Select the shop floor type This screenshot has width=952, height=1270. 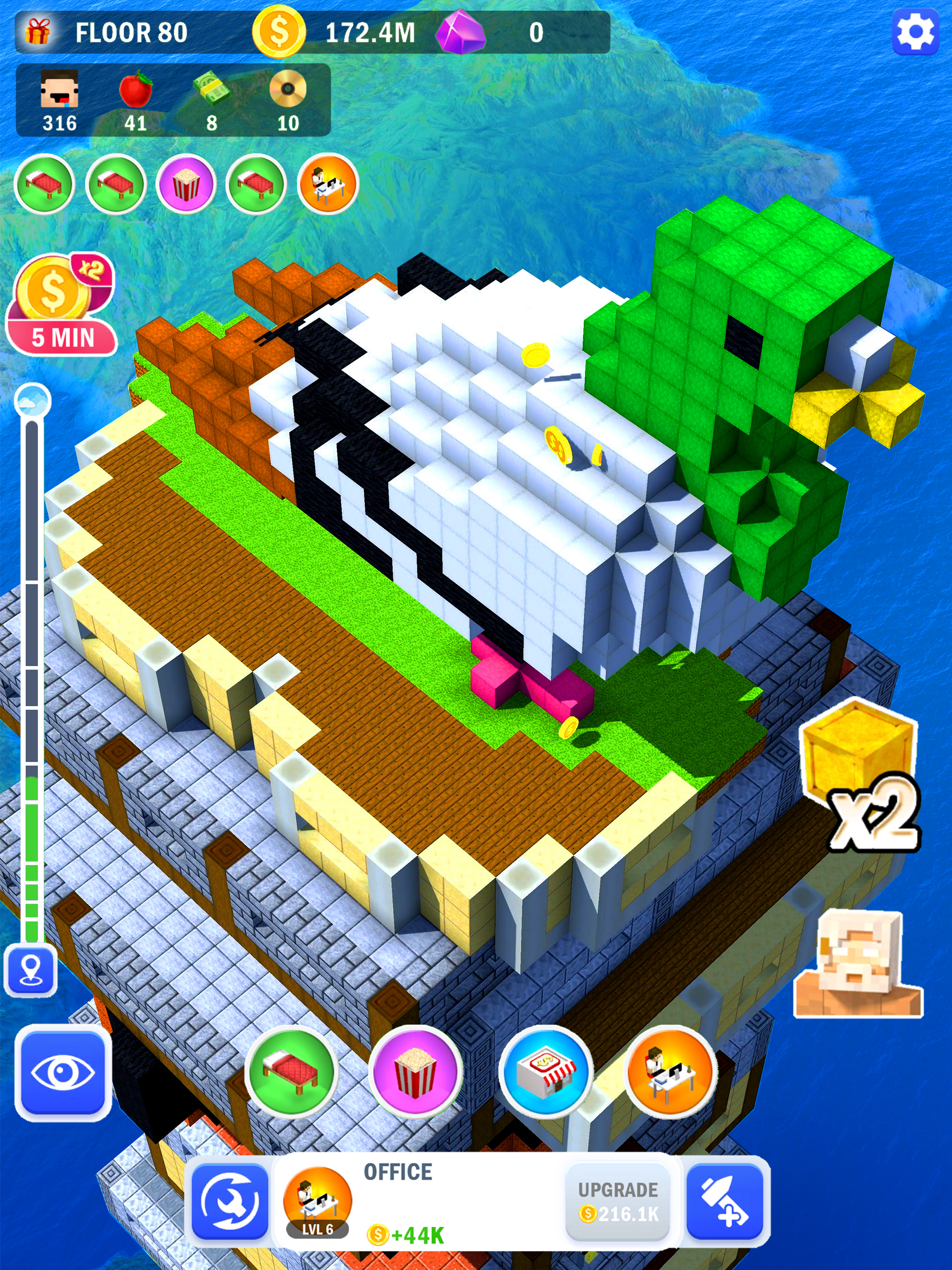[545, 1072]
